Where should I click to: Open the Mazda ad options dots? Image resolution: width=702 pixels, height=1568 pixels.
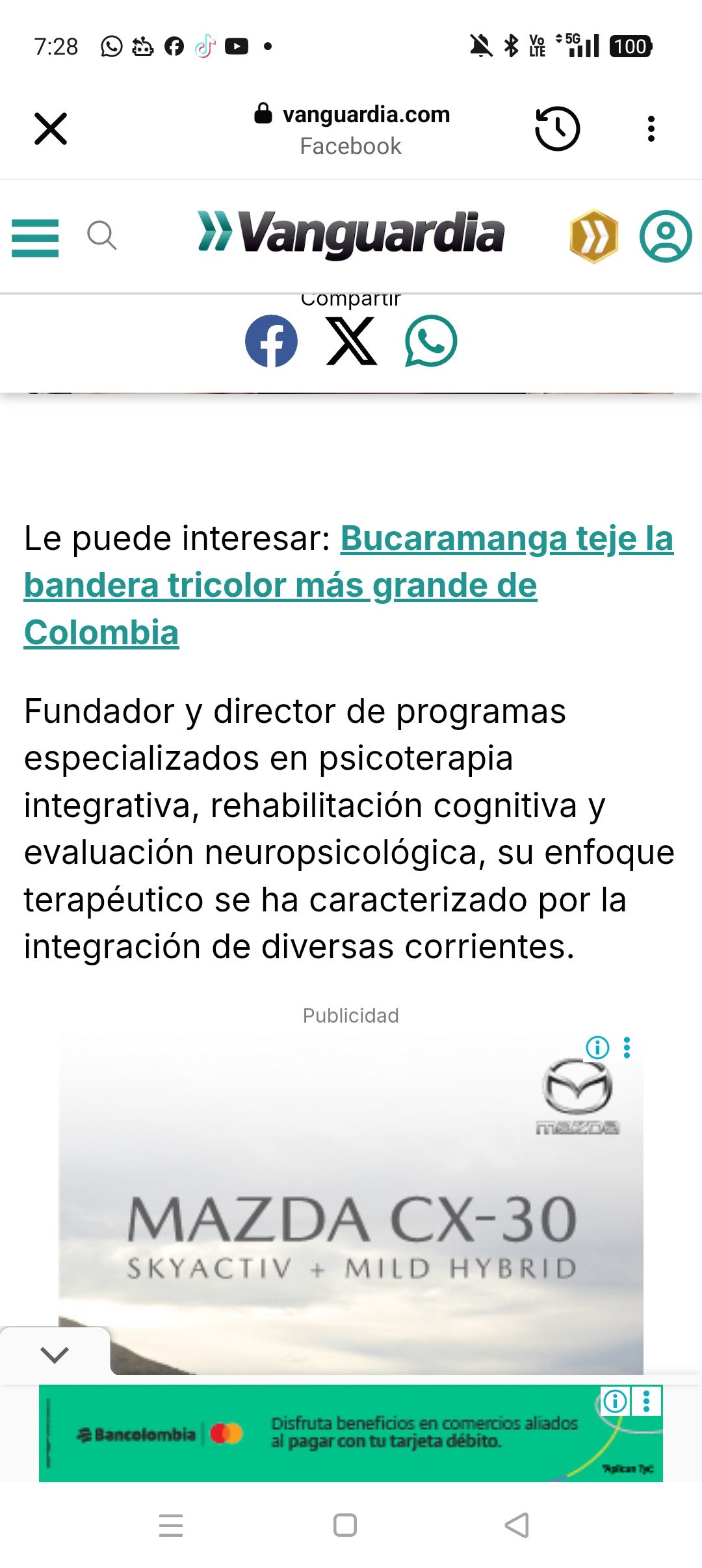(627, 1047)
